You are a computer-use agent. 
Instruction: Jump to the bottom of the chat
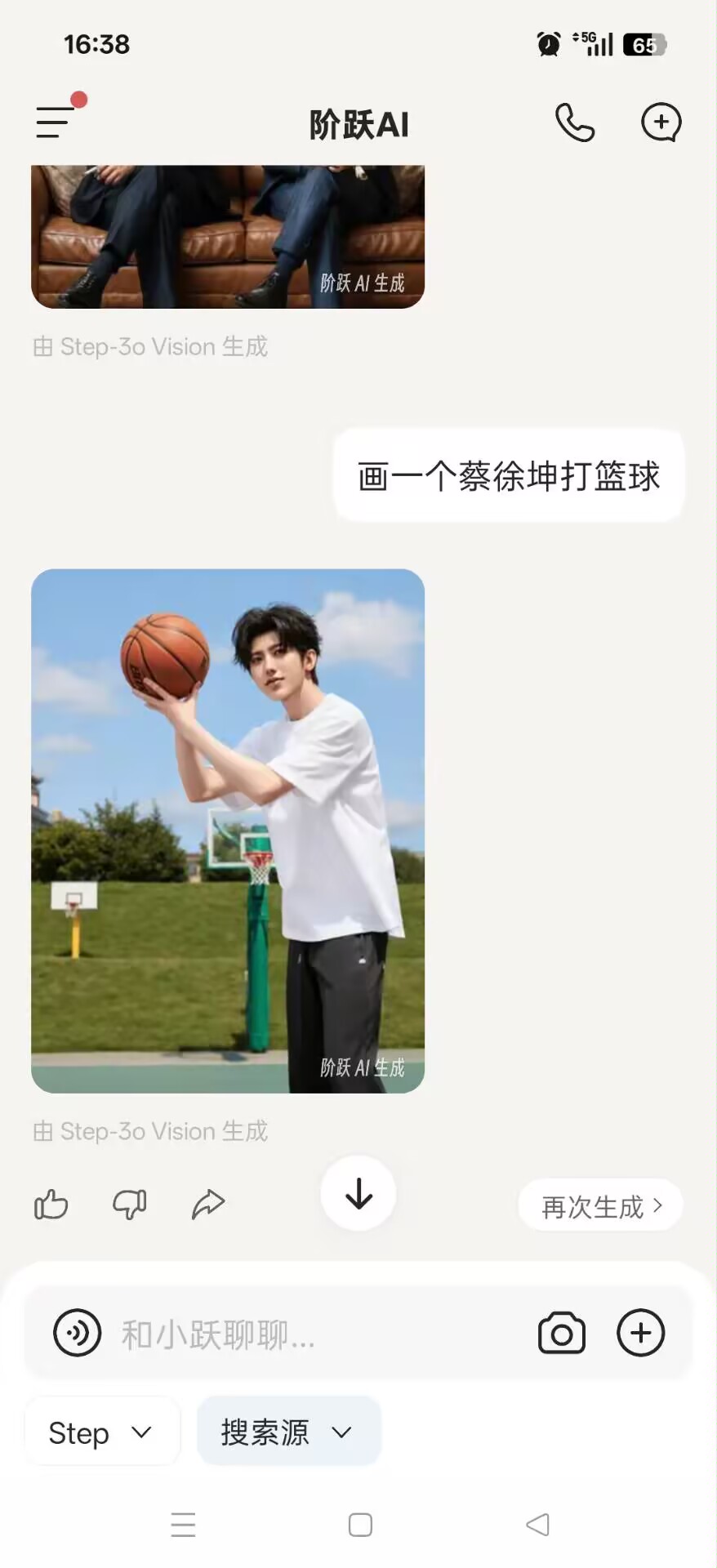tap(358, 1194)
